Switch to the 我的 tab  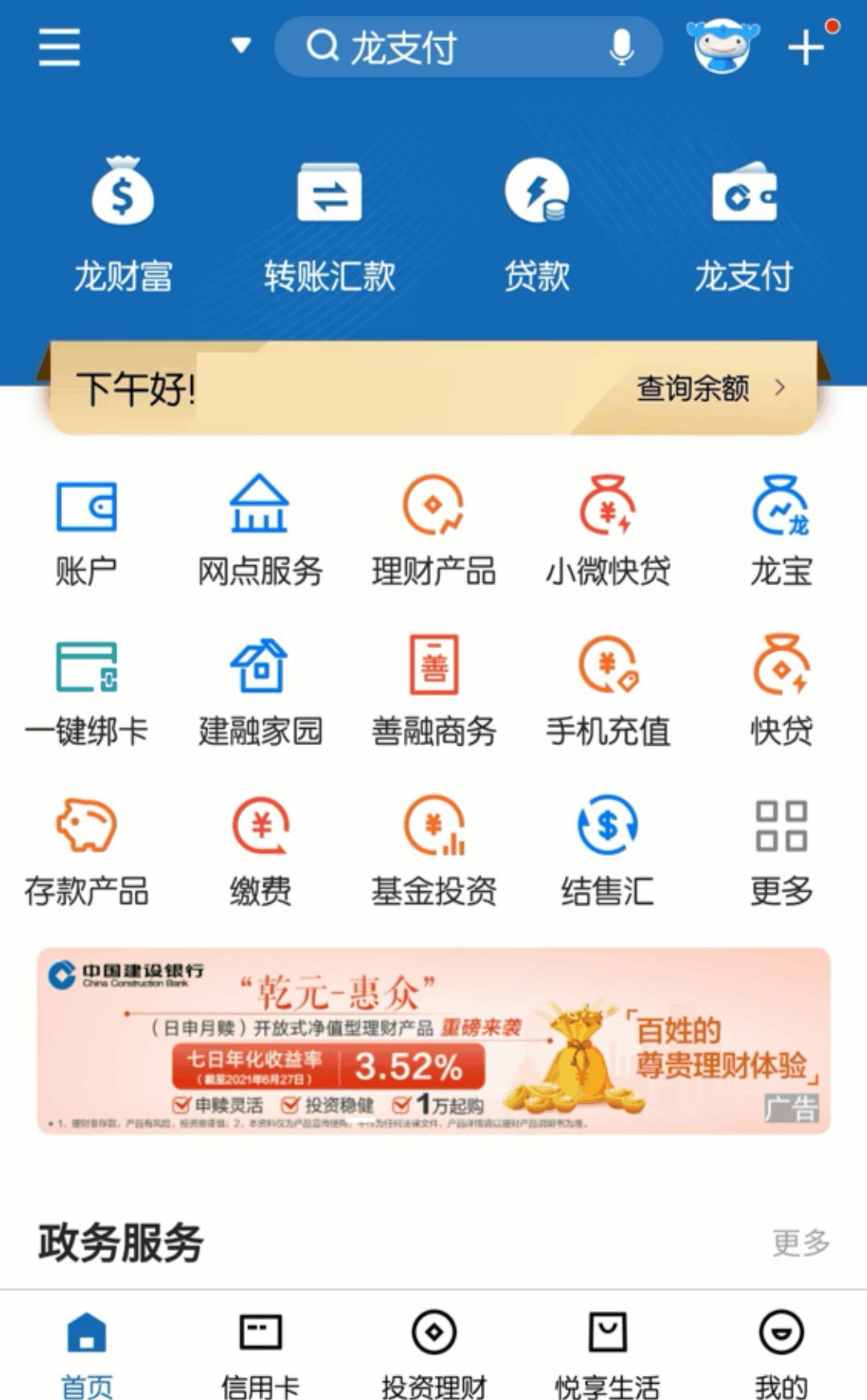pos(781,1352)
